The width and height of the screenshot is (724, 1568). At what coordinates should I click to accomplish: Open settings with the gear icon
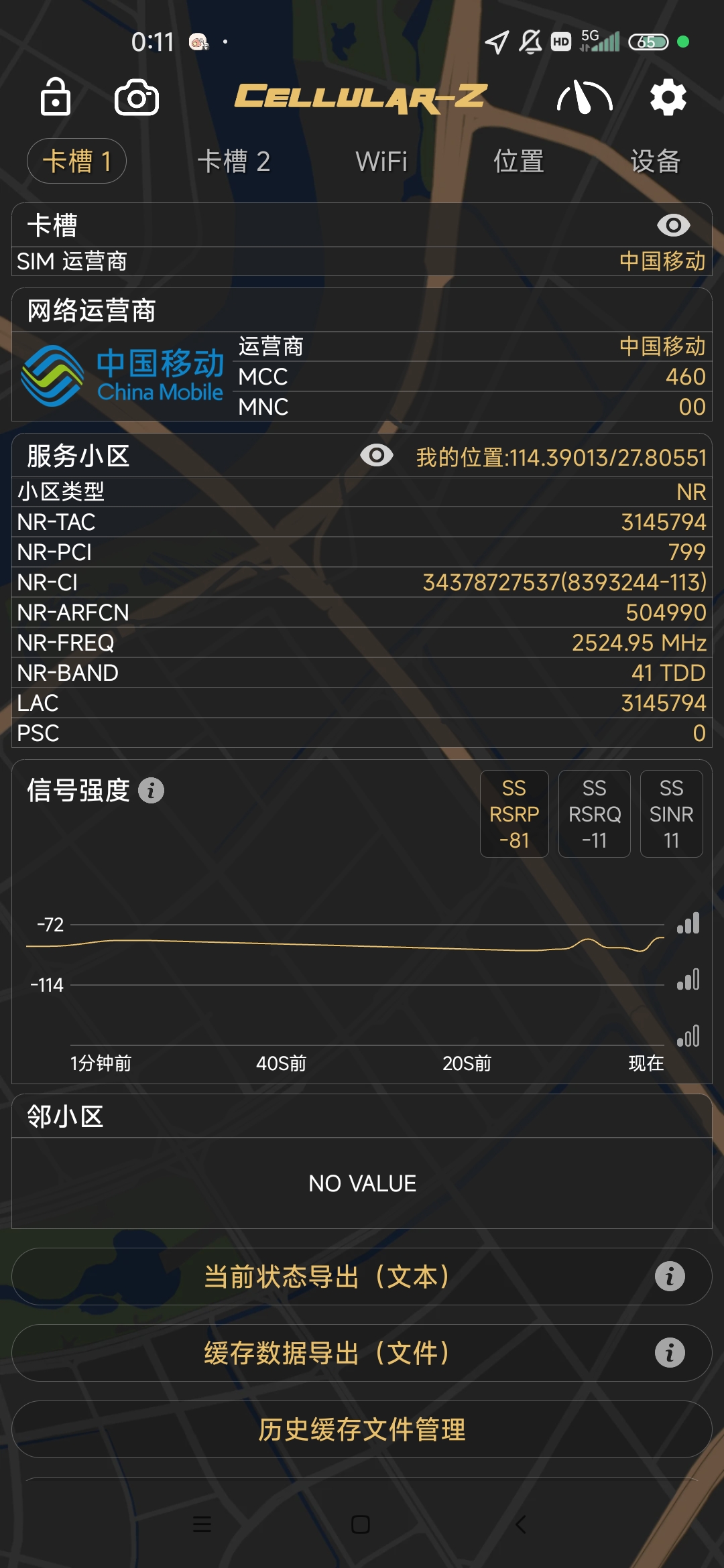coord(668,98)
